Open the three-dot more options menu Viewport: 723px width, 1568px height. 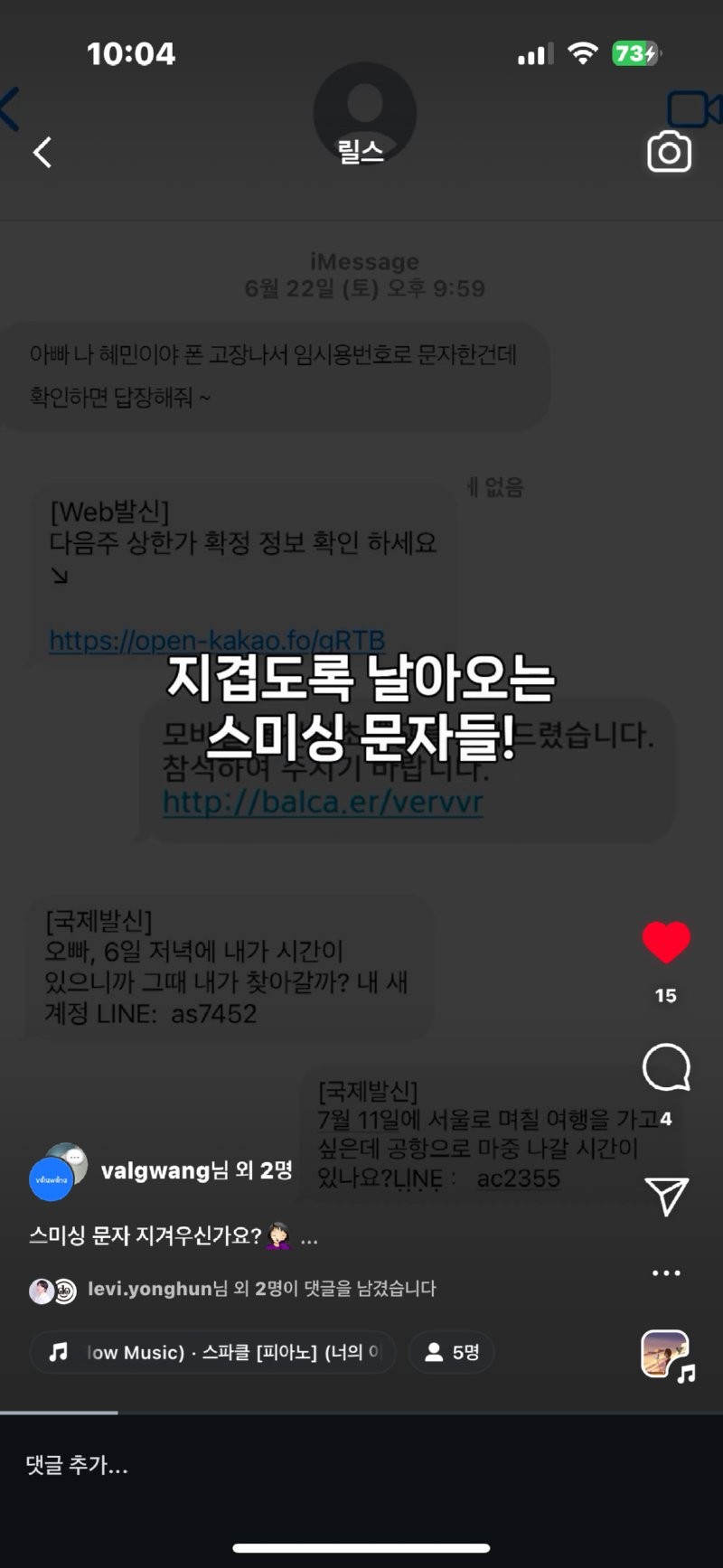click(666, 1272)
